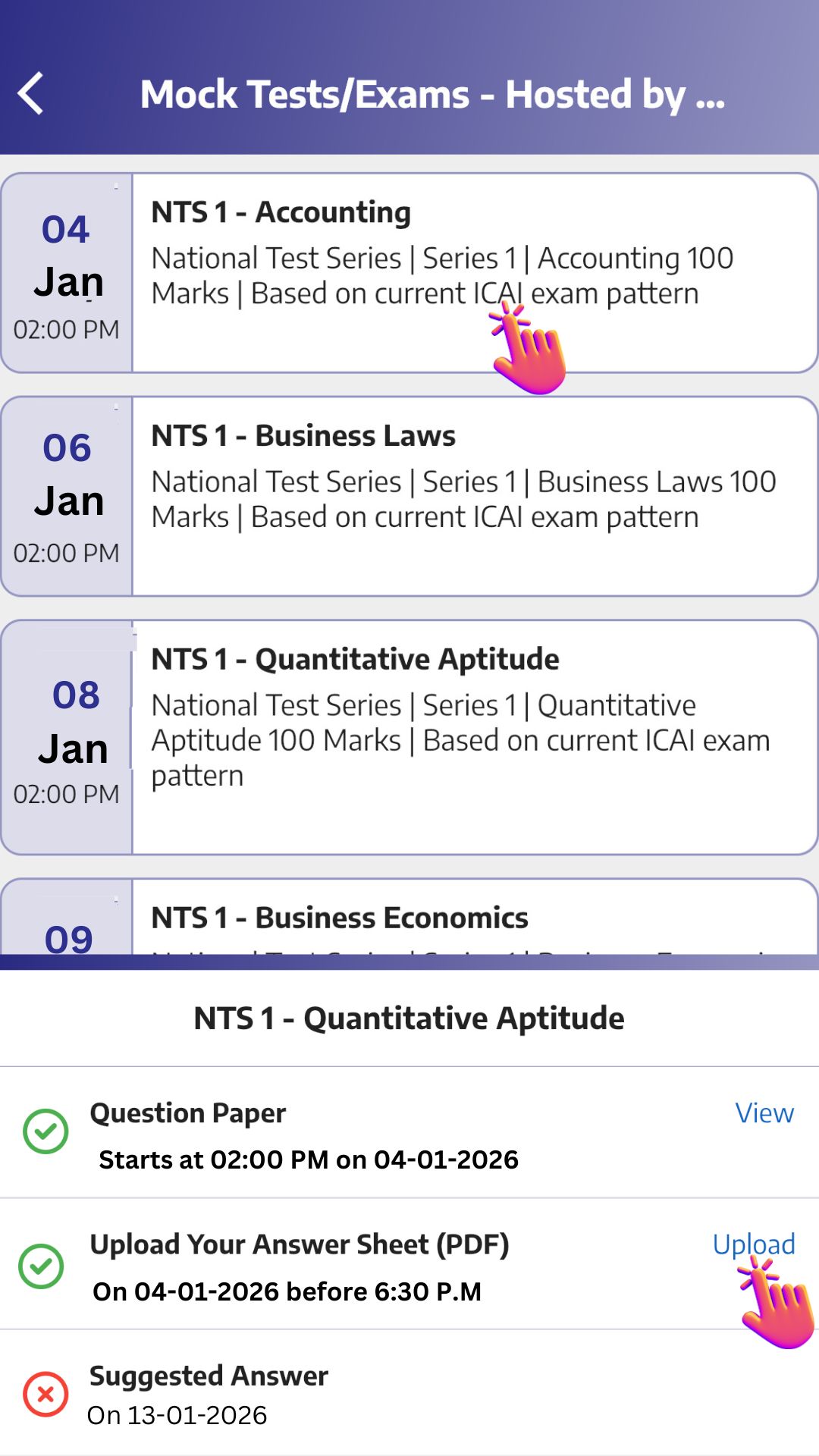The image size is (819, 1456).
Task: Select the NTS 1 - Quantitative Aptitude sheet title
Action: coord(409,1018)
